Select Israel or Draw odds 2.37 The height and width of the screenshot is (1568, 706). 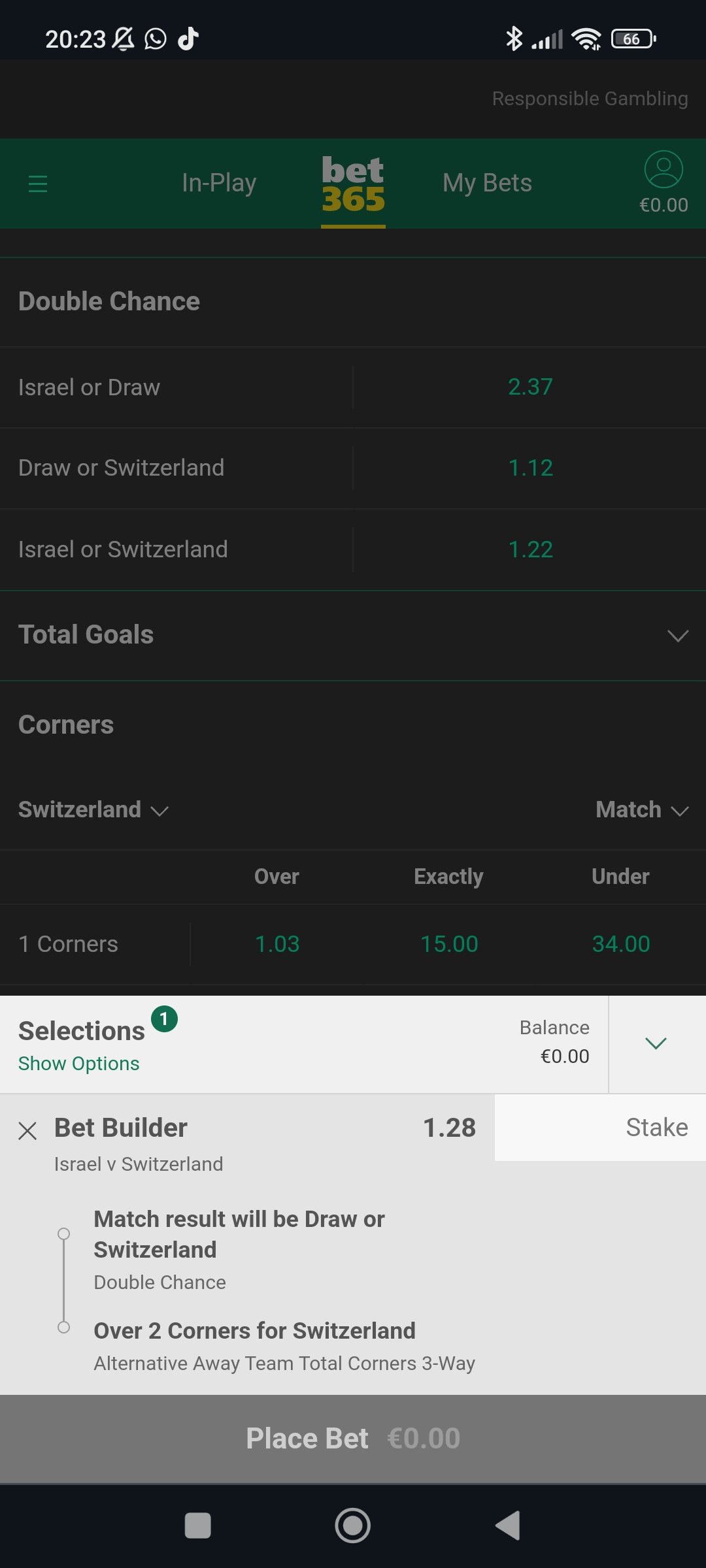pos(530,387)
